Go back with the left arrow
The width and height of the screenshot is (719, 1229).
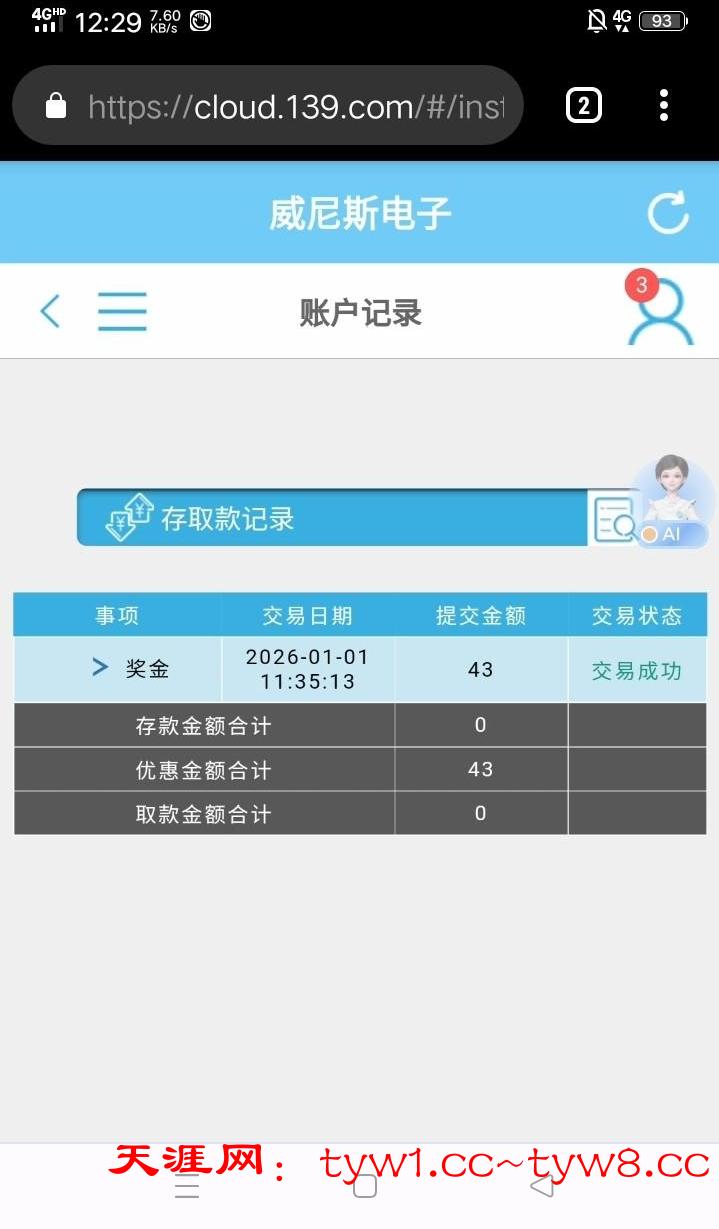tap(50, 312)
